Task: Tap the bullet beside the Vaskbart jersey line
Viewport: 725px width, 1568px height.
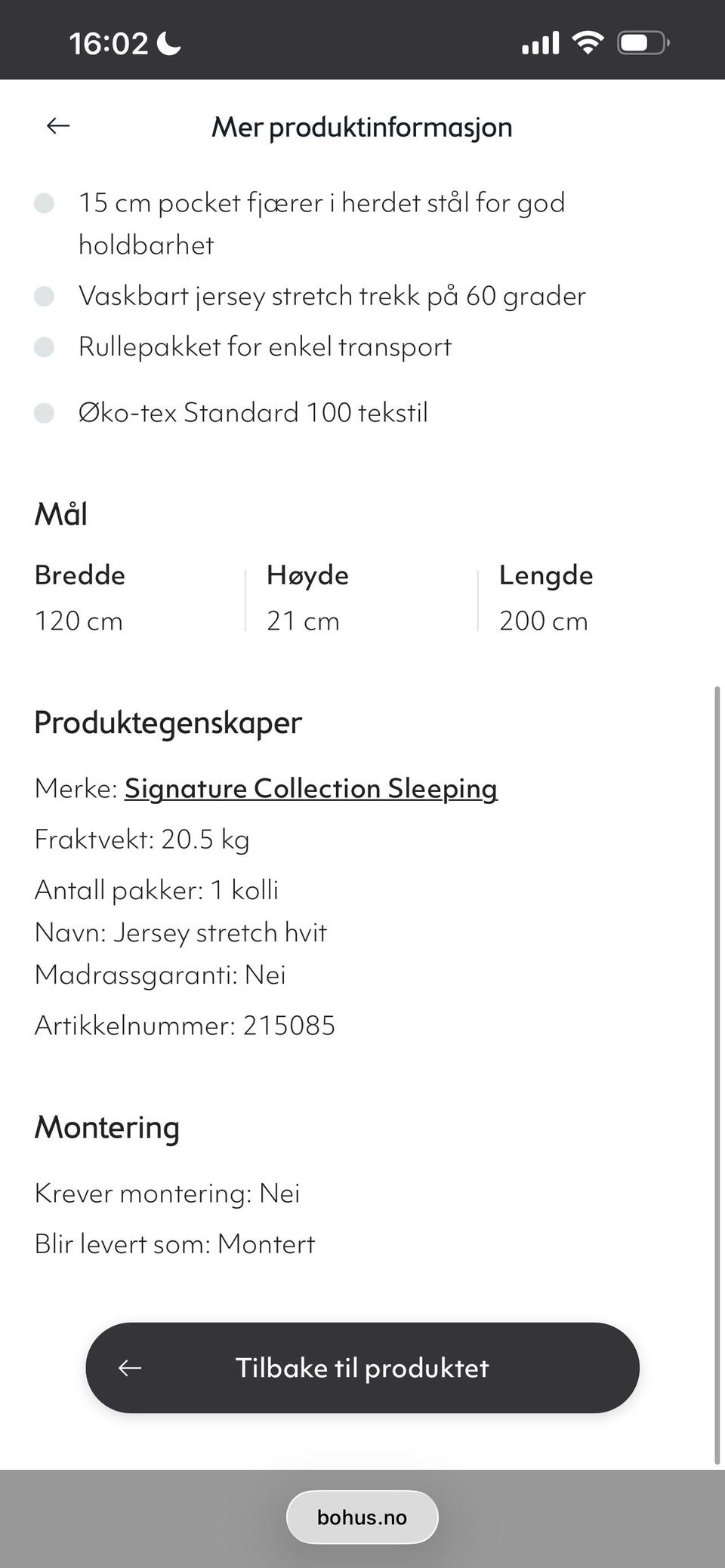Action: pyautogui.click(x=45, y=296)
